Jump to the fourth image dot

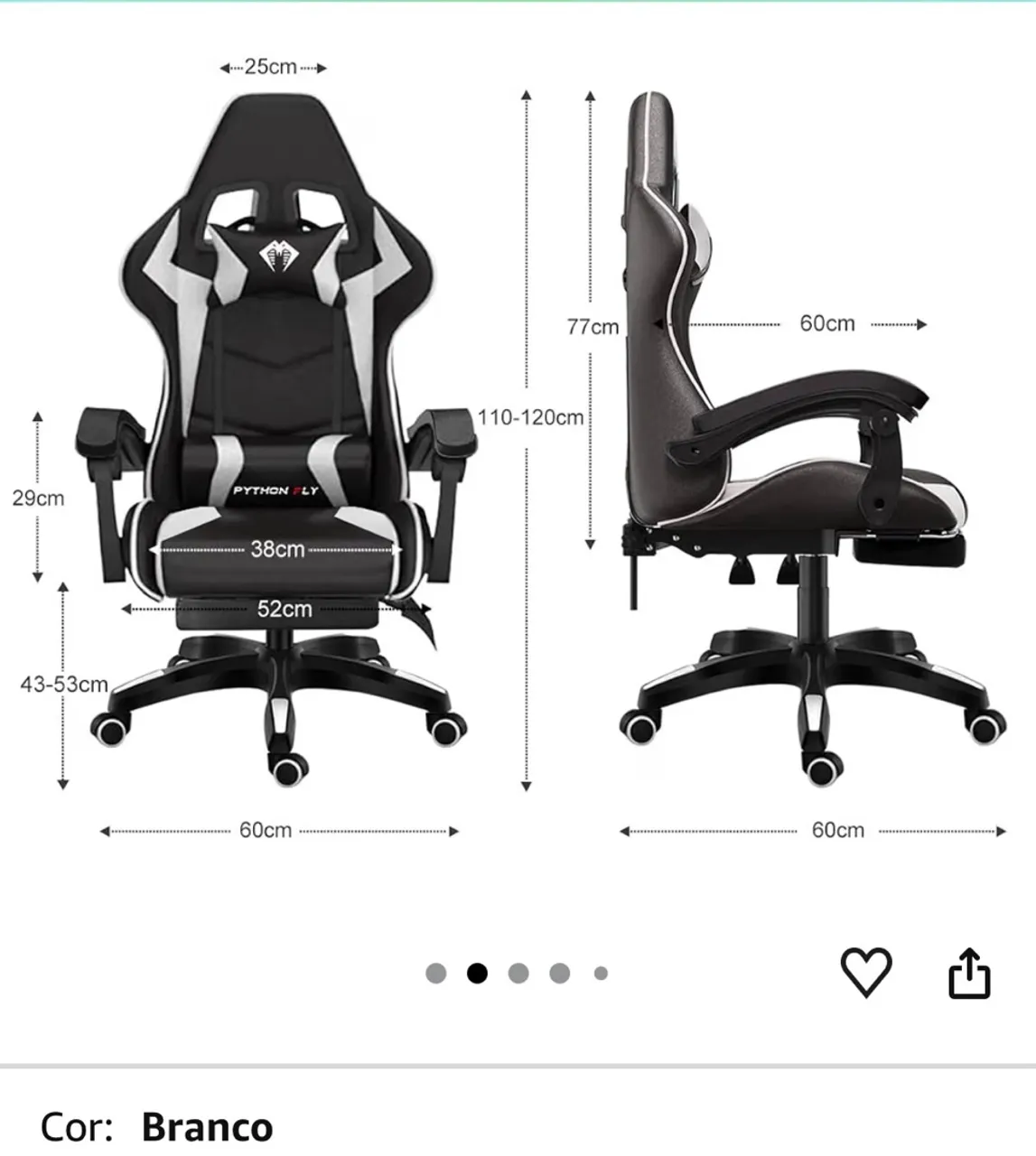point(560,973)
